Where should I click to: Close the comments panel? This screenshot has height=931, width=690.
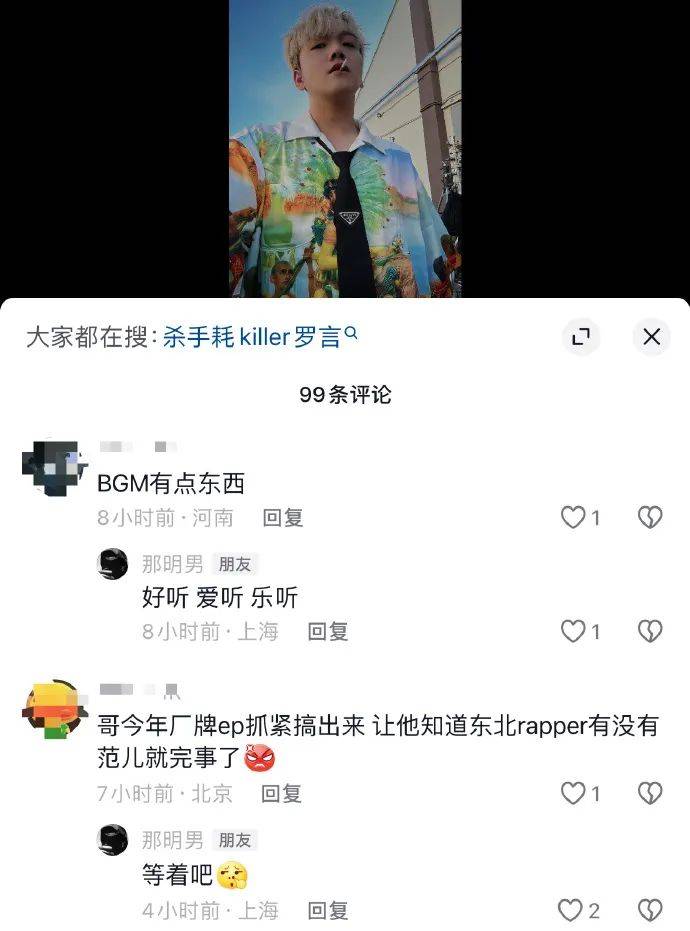[x=651, y=337]
